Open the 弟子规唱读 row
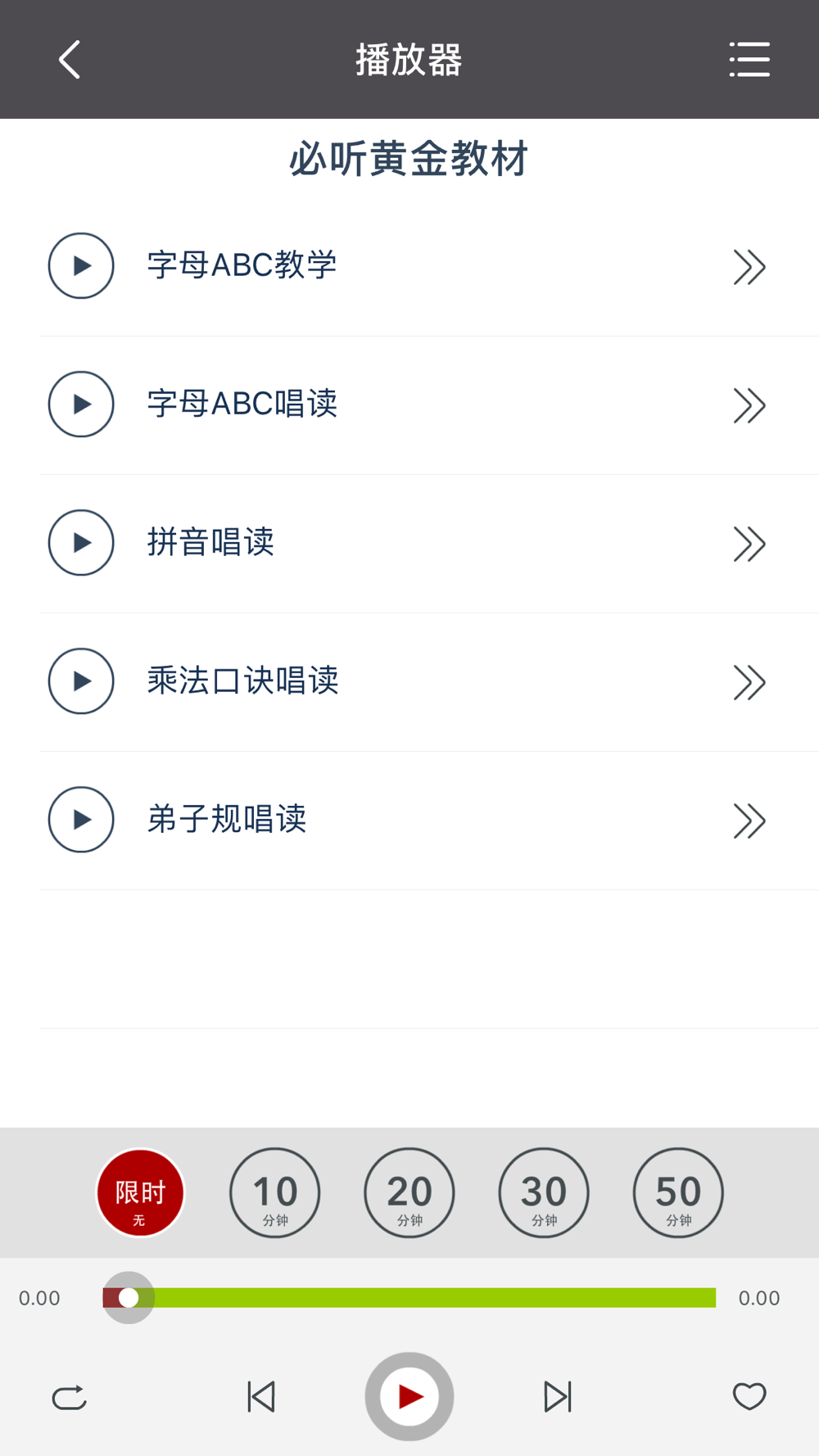The image size is (819, 1456). click(429, 821)
